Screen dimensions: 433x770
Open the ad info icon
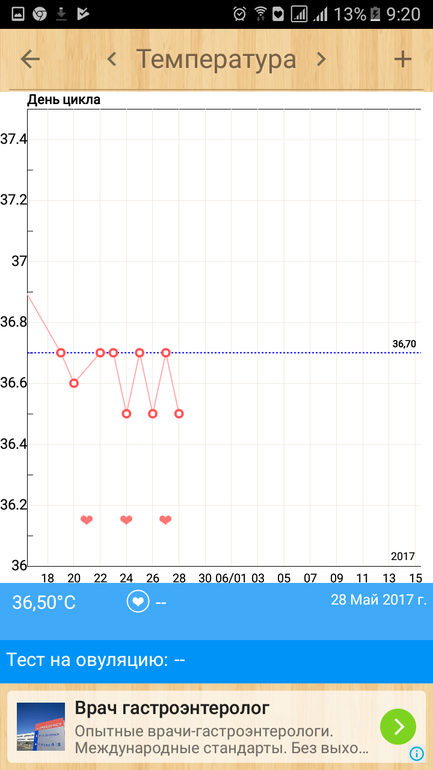pos(416,752)
